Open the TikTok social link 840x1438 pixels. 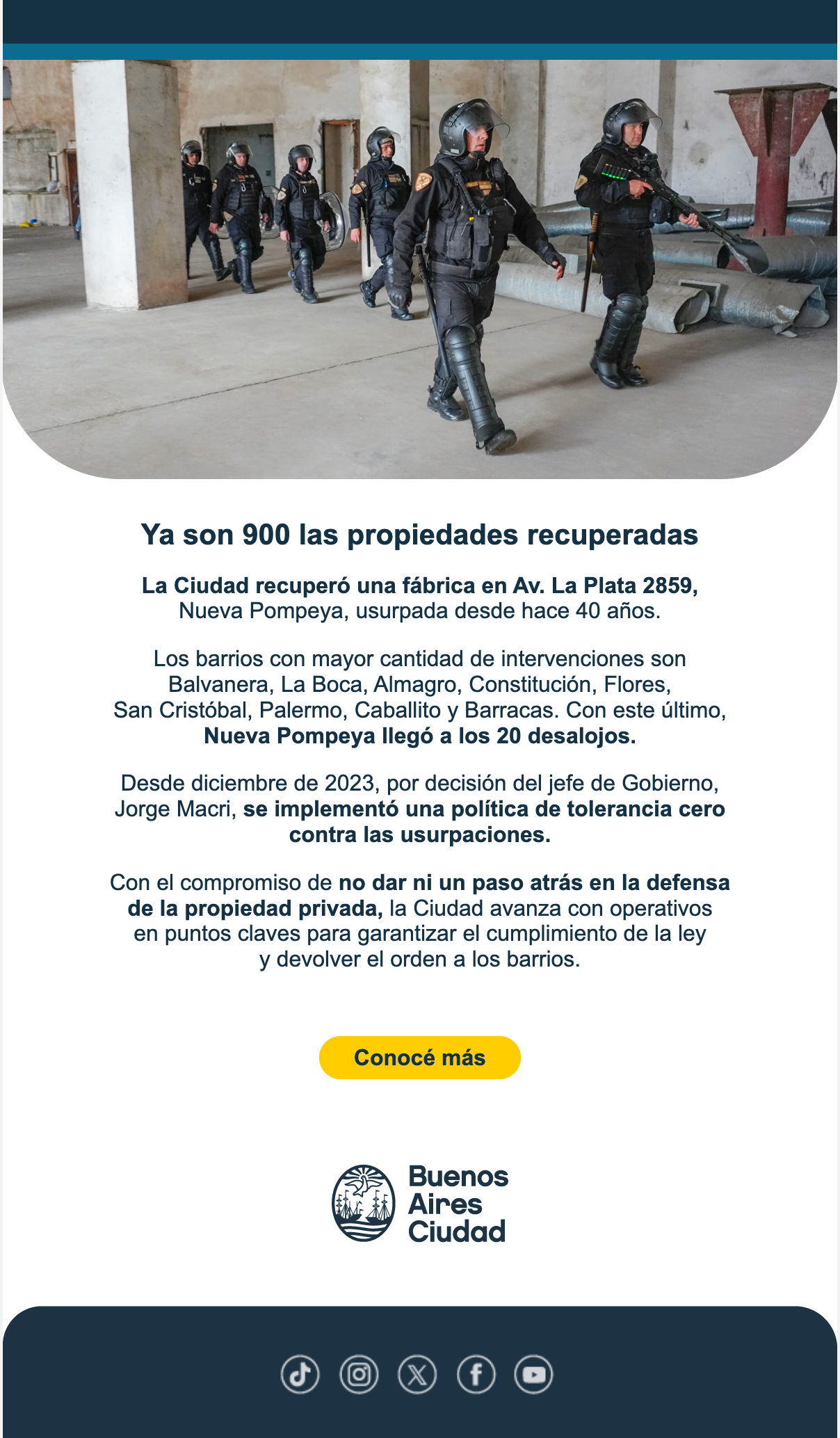300,1375
